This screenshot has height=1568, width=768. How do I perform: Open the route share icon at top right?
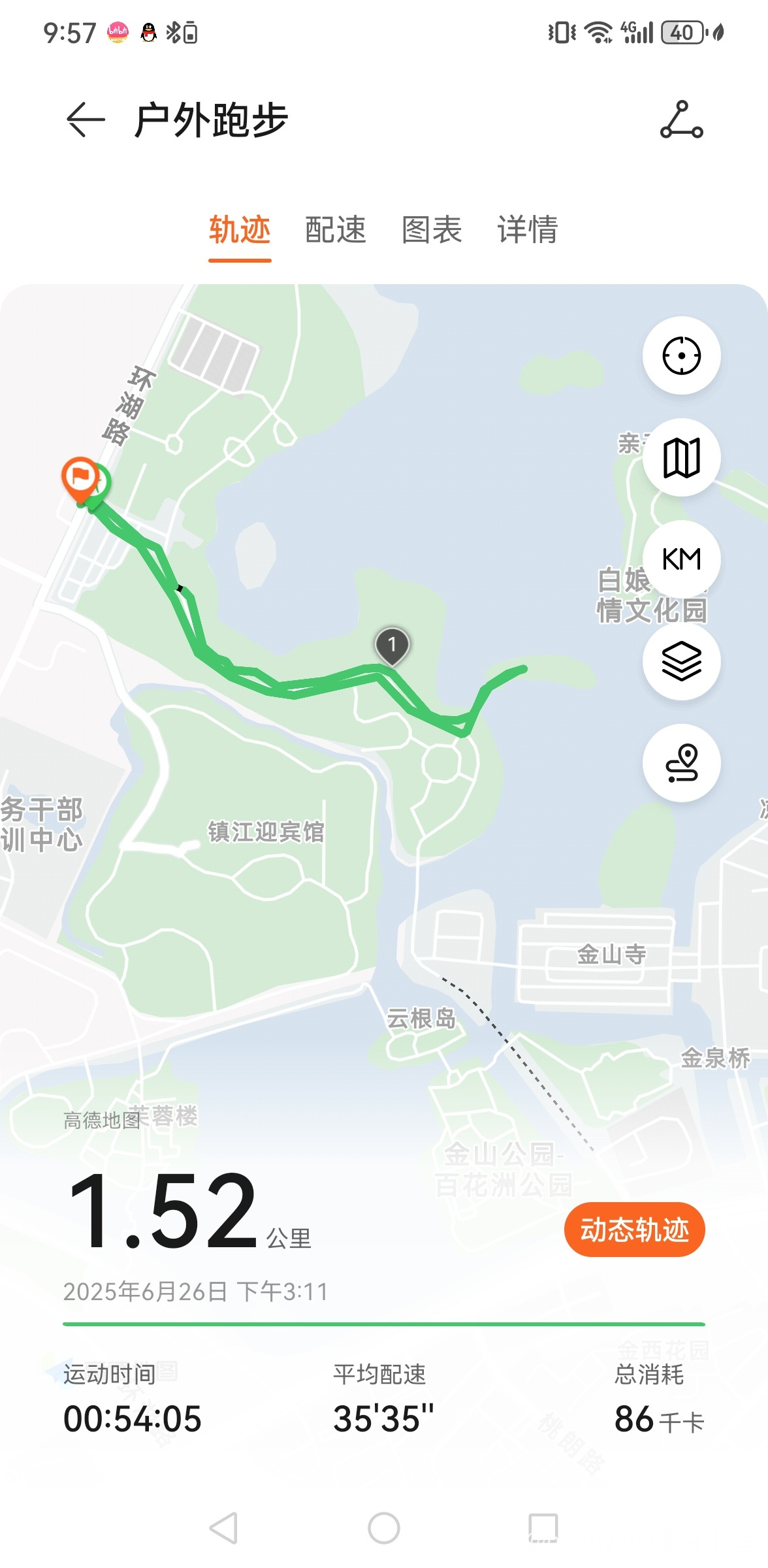[x=681, y=120]
